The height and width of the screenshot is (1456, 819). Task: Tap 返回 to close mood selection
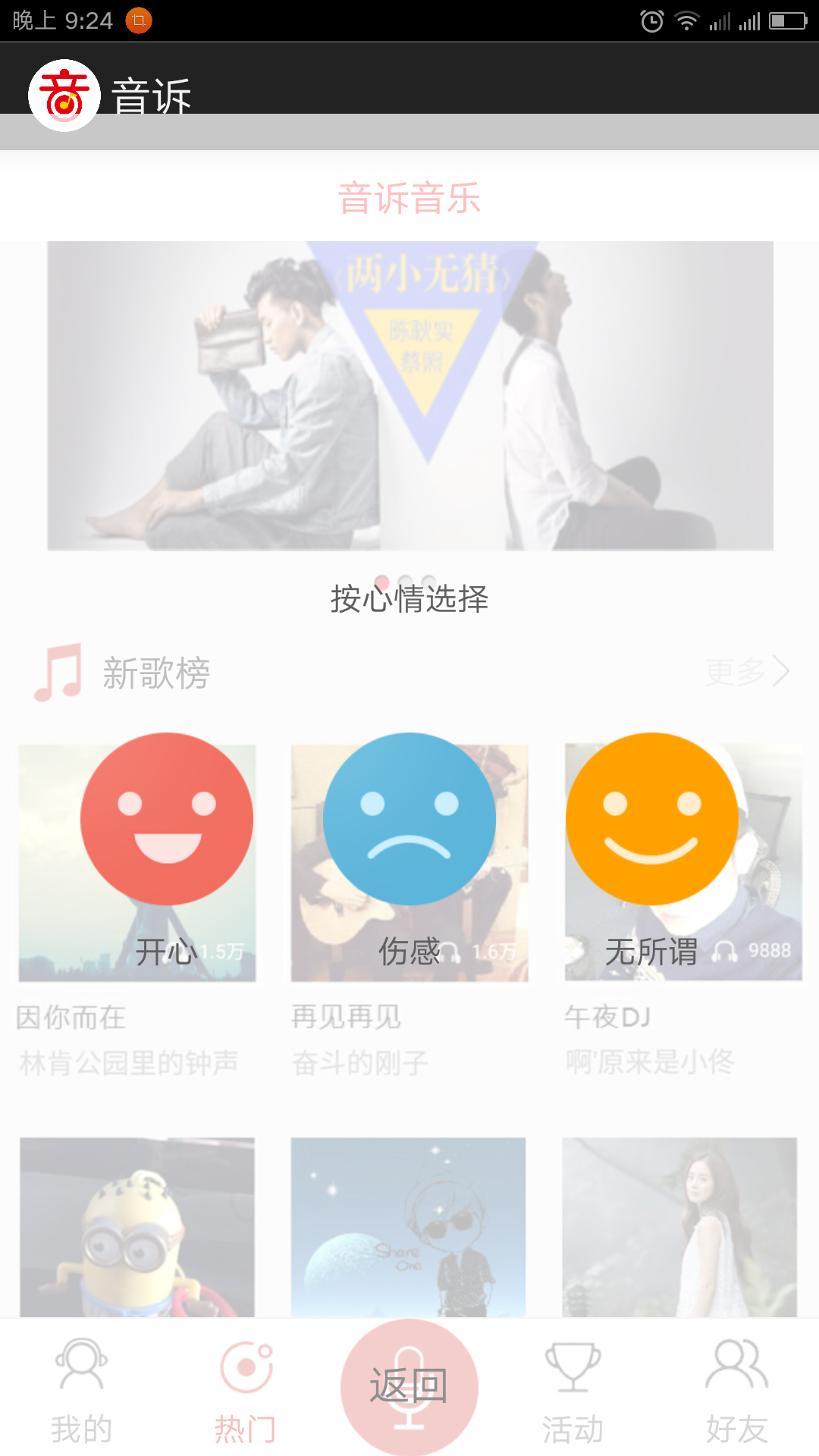click(x=409, y=1386)
